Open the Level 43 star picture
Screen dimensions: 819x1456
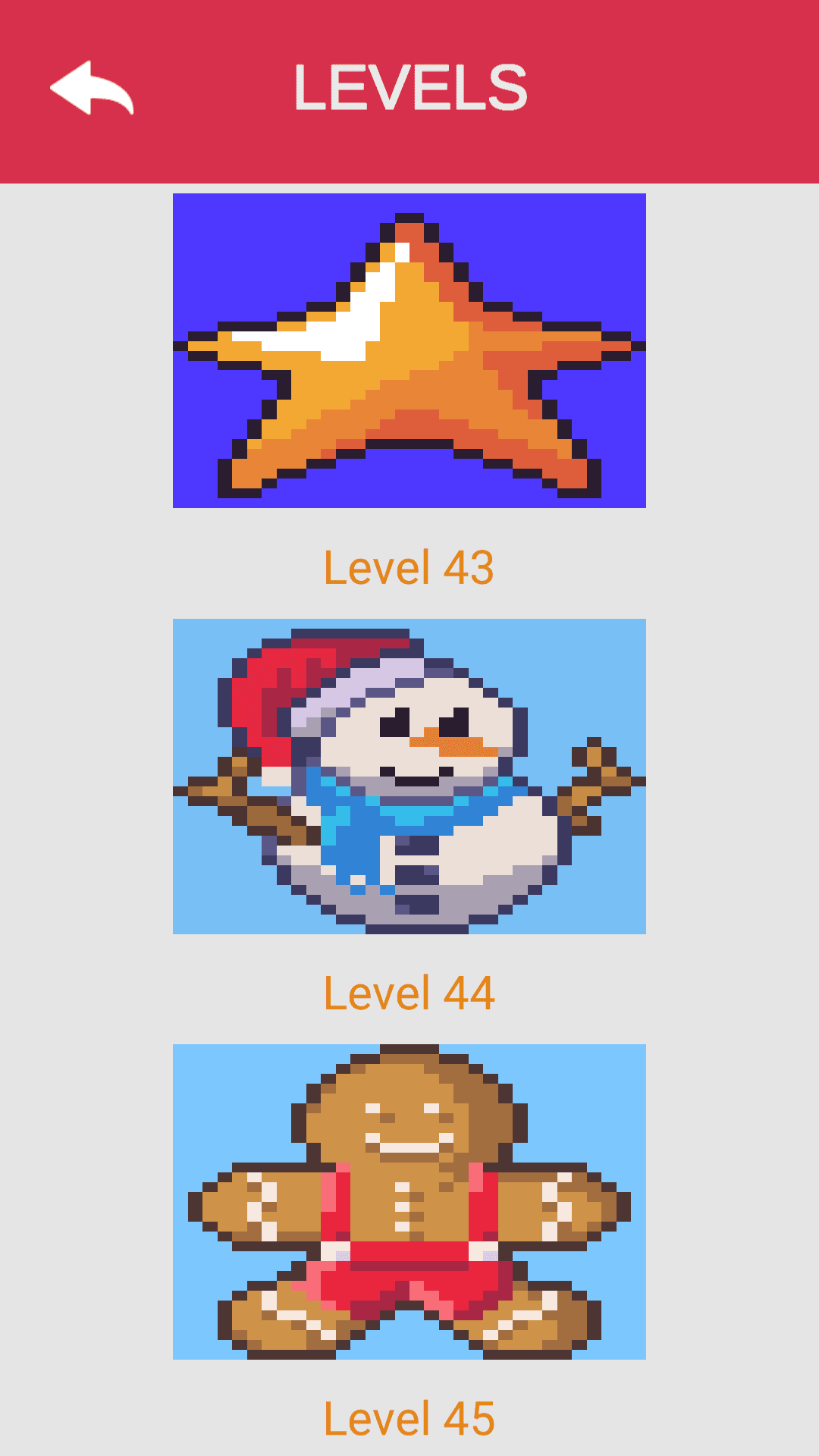point(409,350)
